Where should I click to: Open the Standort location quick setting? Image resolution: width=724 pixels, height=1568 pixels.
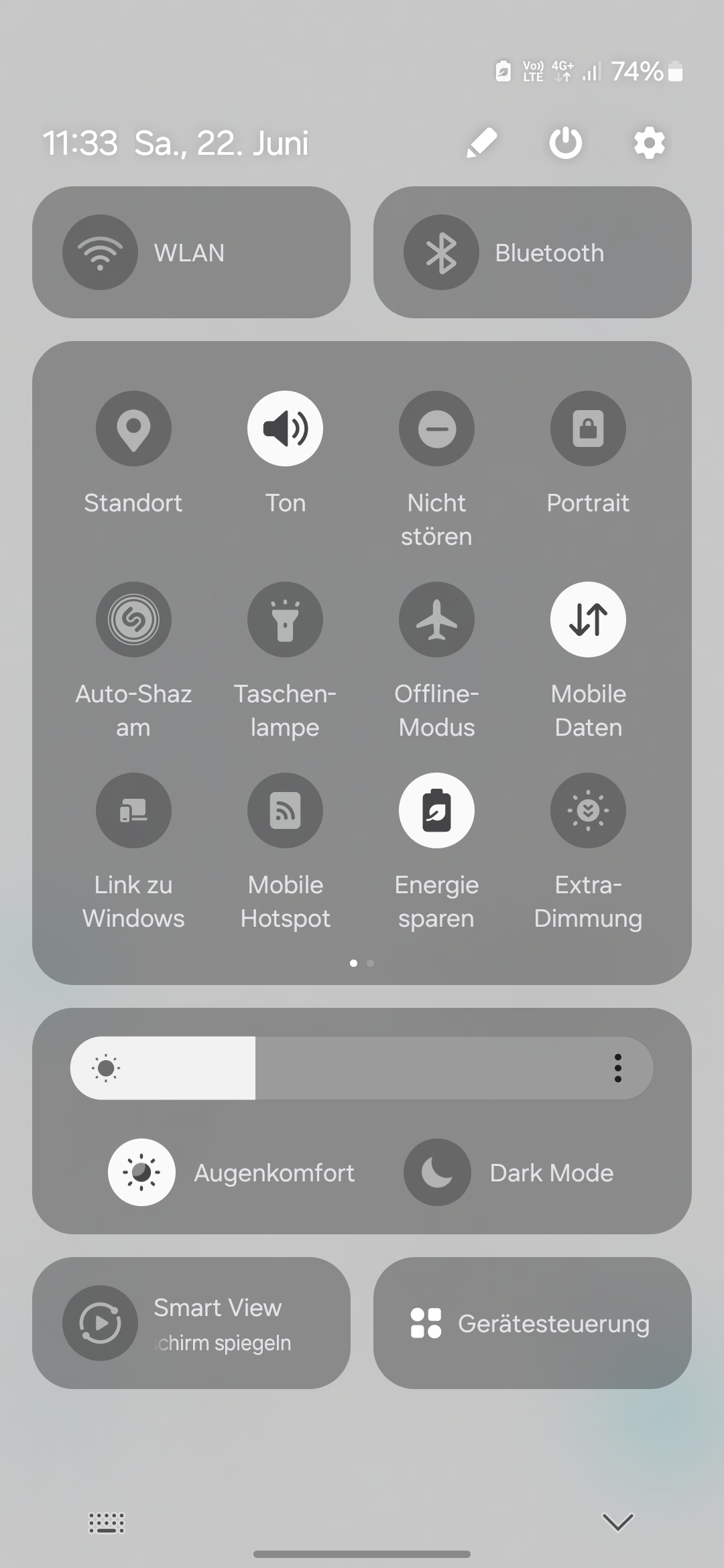[x=133, y=428]
